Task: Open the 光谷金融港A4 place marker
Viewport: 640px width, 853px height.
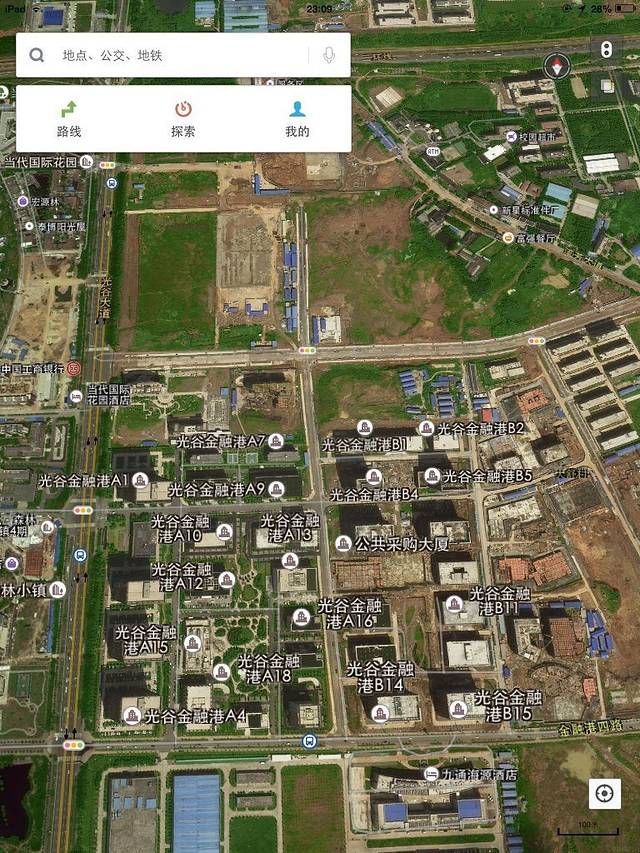Action: point(131,716)
